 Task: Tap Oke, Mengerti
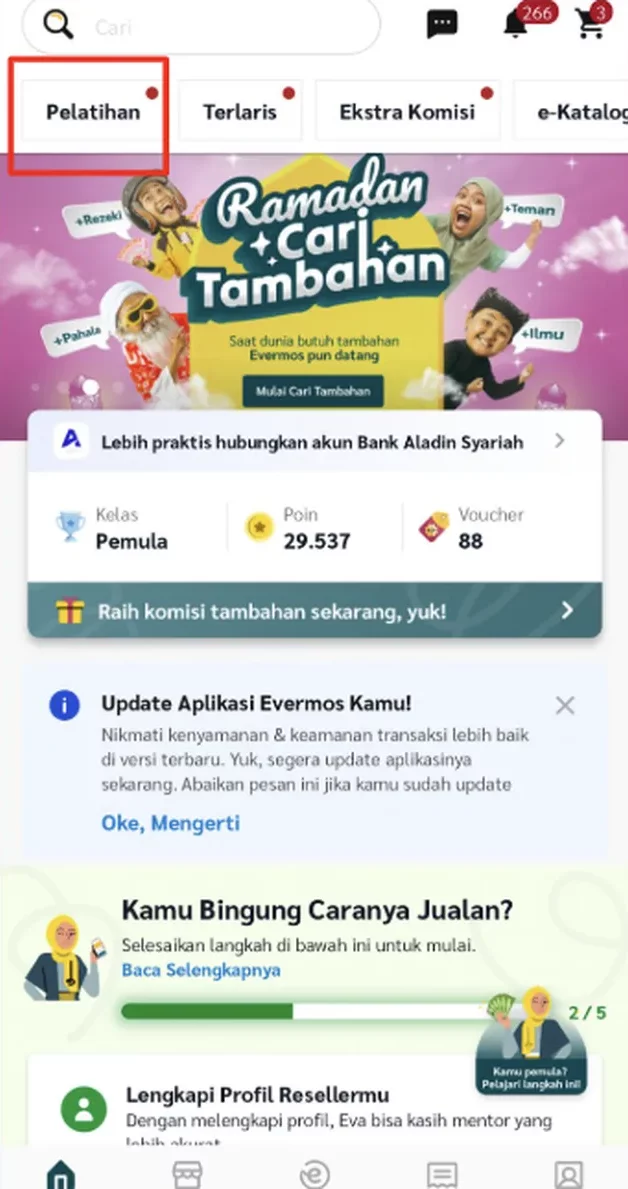coord(170,823)
